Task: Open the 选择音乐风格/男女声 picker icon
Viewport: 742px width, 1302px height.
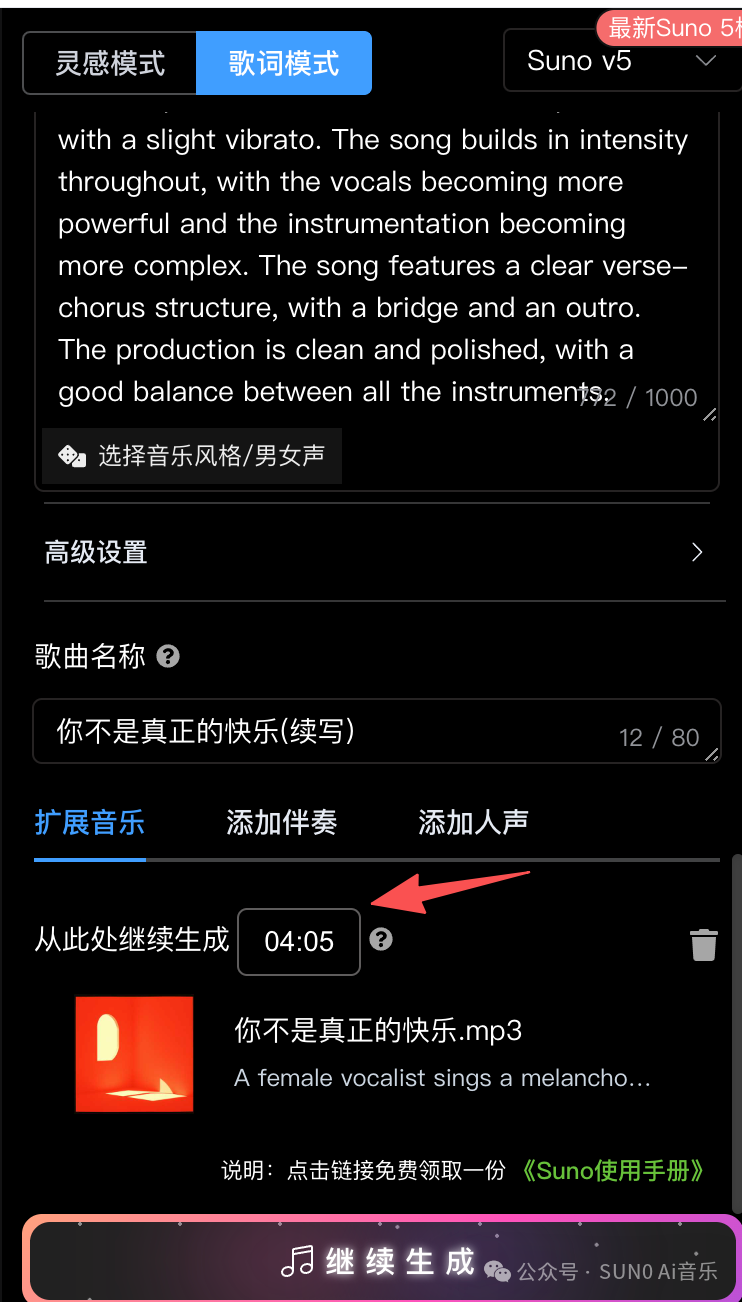Action: (72, 455)
